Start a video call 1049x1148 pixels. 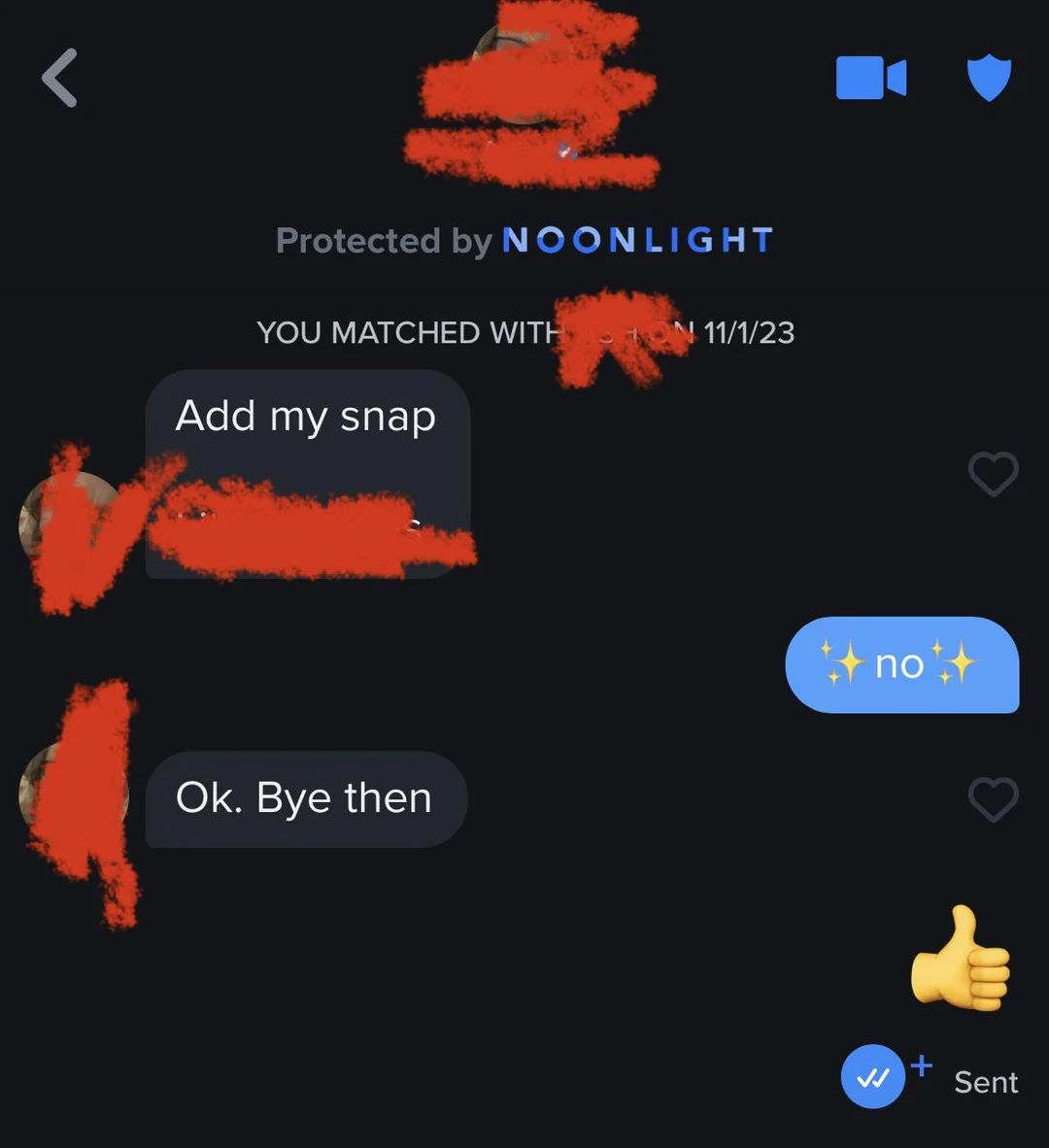tap(870, 78)
